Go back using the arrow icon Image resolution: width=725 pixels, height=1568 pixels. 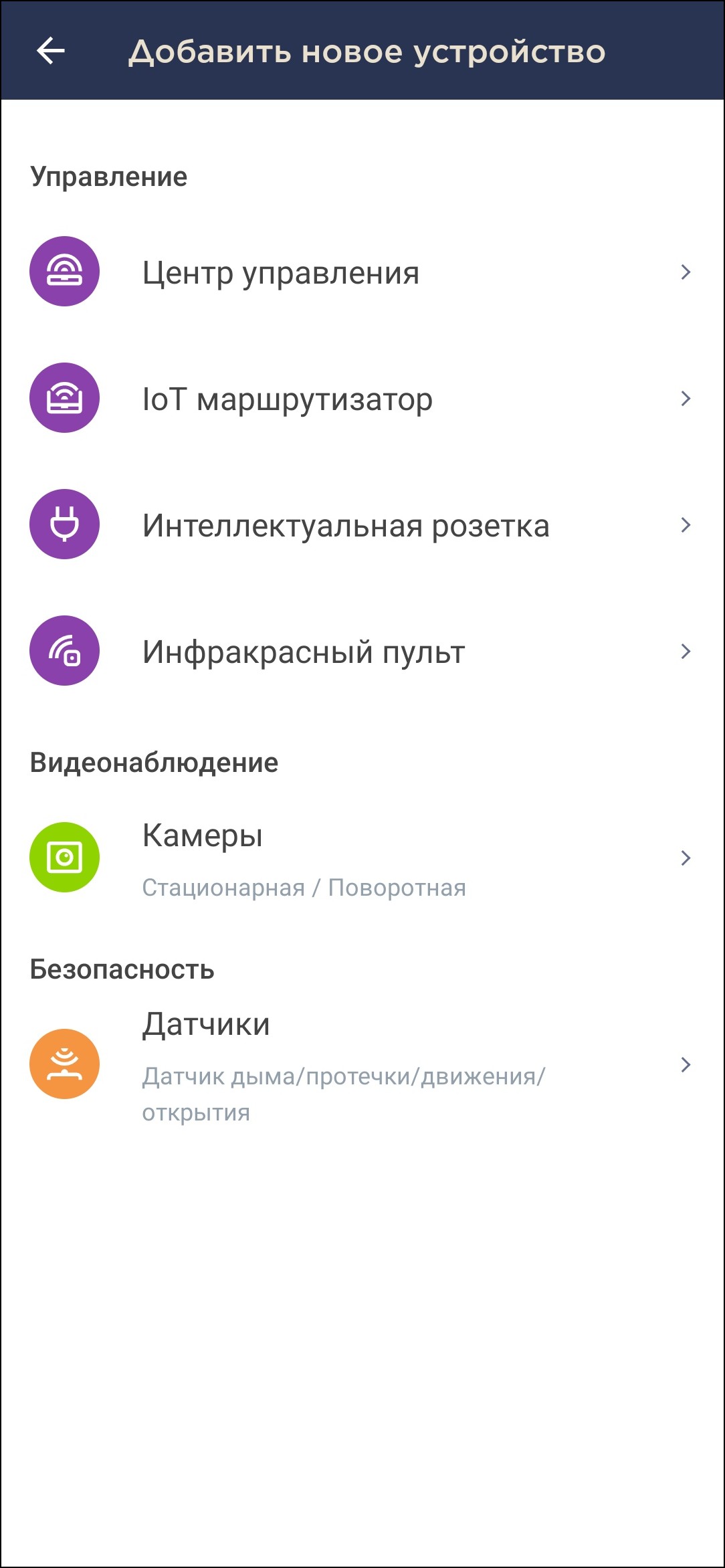tap(51, 51)
